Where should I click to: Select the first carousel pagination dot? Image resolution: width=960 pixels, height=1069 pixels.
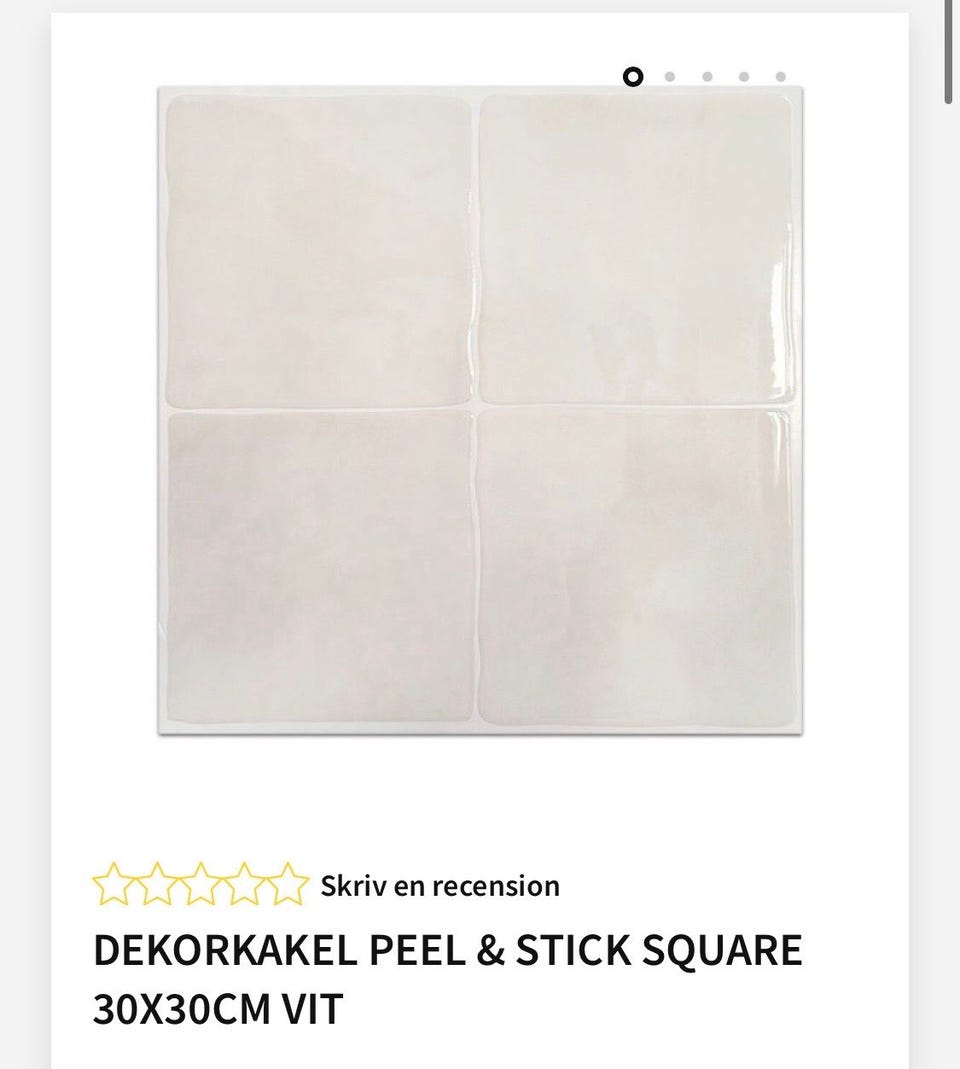[x=633, y=74]
